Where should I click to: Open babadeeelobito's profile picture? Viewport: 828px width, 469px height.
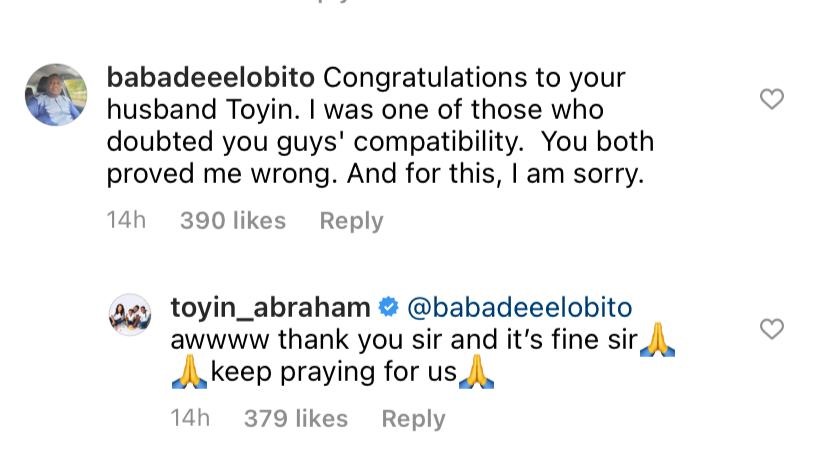[x=55, y=95]
